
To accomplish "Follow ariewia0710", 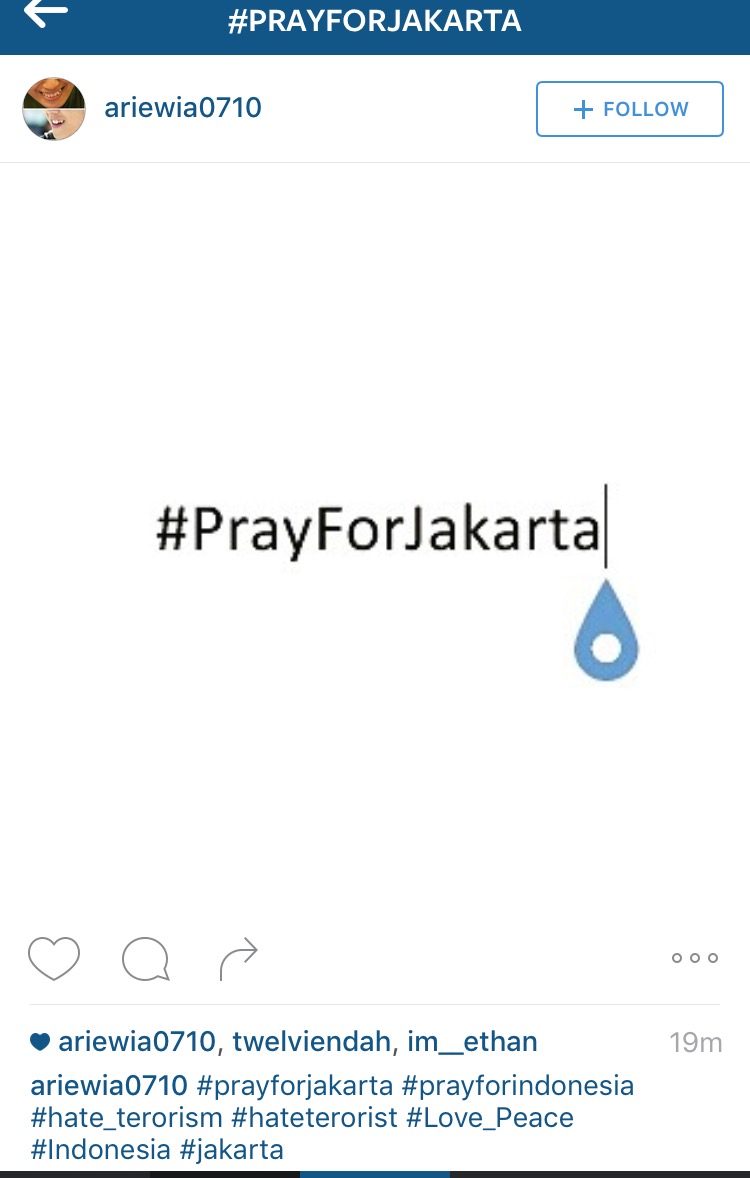I will tap(629, 109).
